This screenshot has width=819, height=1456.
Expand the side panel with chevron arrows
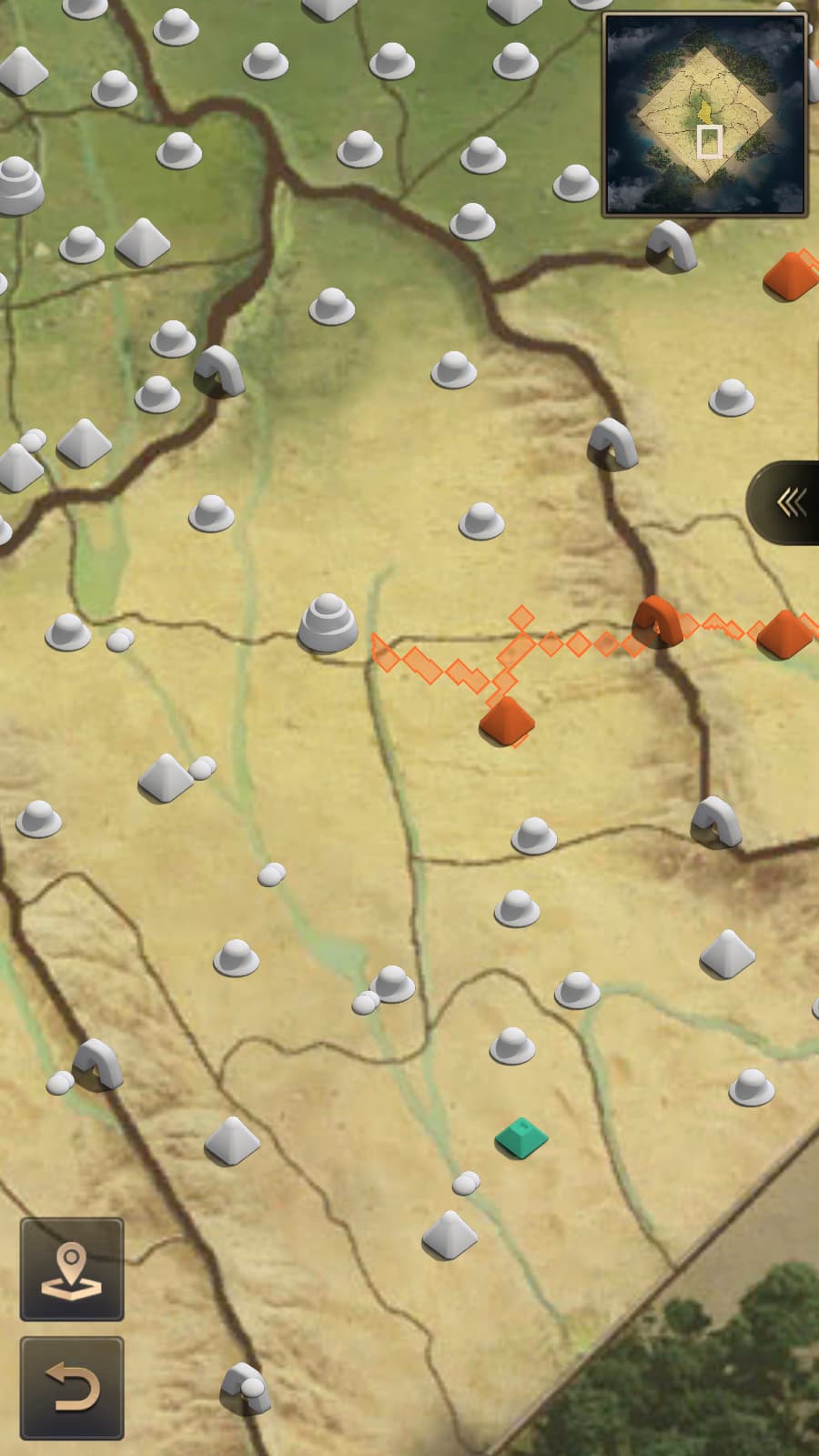[x=784, y=502]
